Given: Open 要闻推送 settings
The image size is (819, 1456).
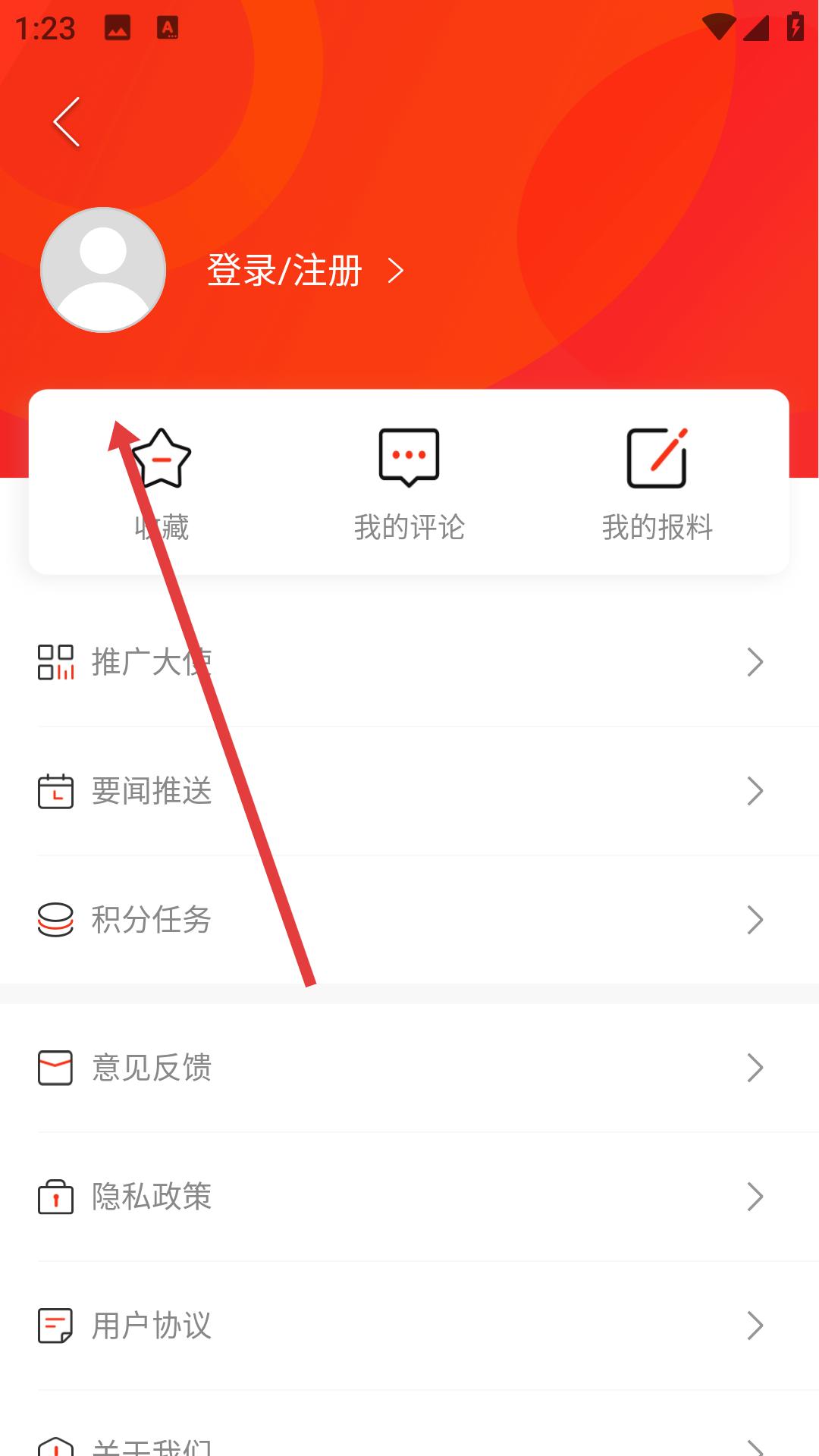Looking at the screenshot, I should pyautogui.click(x=409, y=791).
